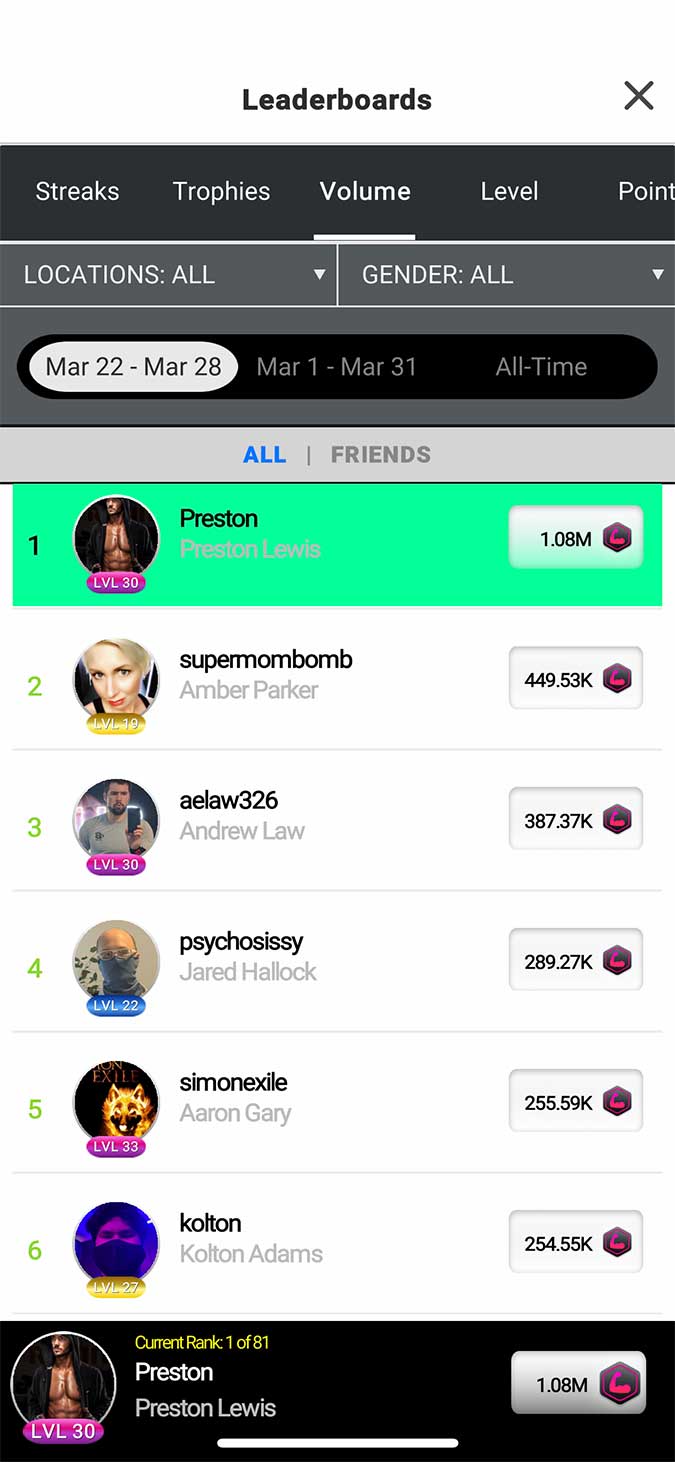
Task: Select the Points tab
Action: (x=646, y=191)
